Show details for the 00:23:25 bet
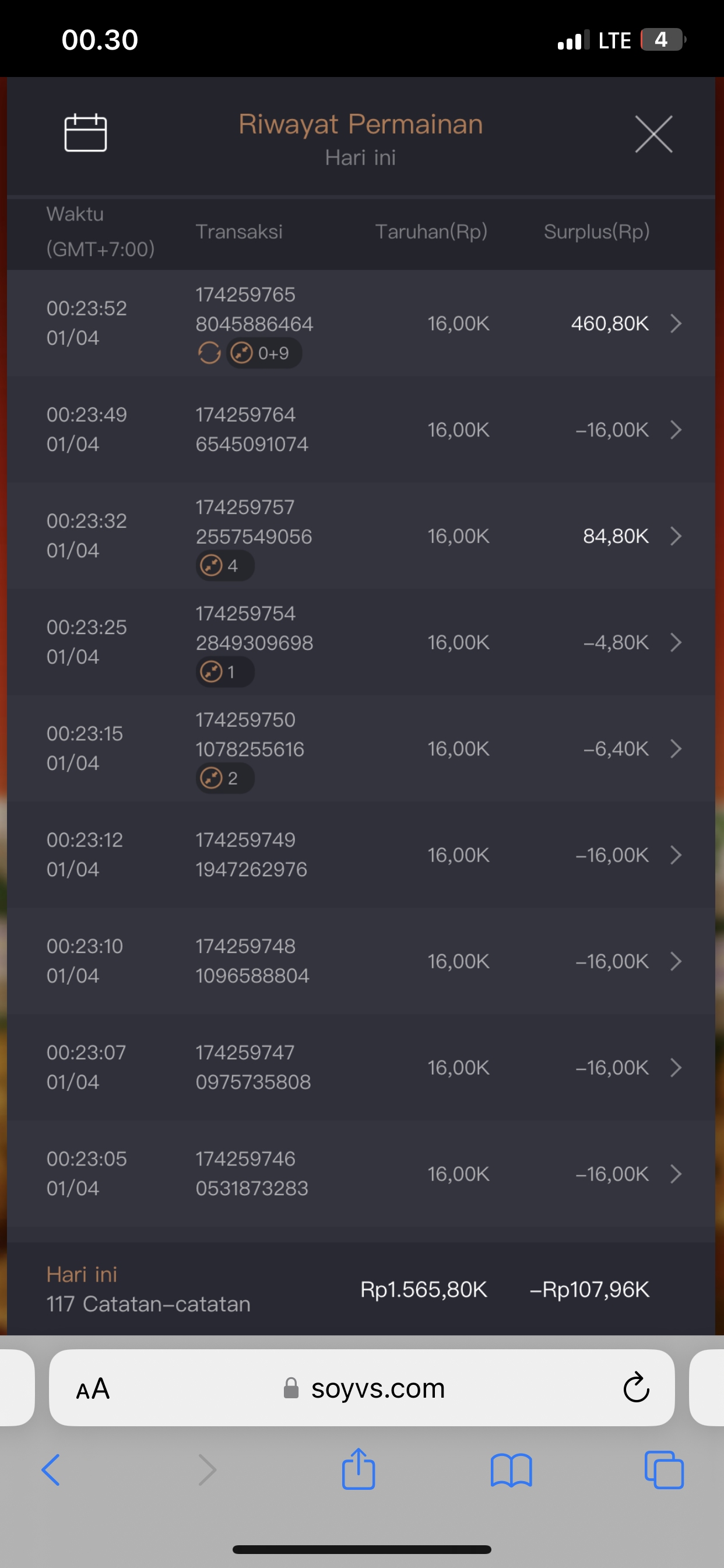Viewport: 724px width, 1568px height. [676, 642]
